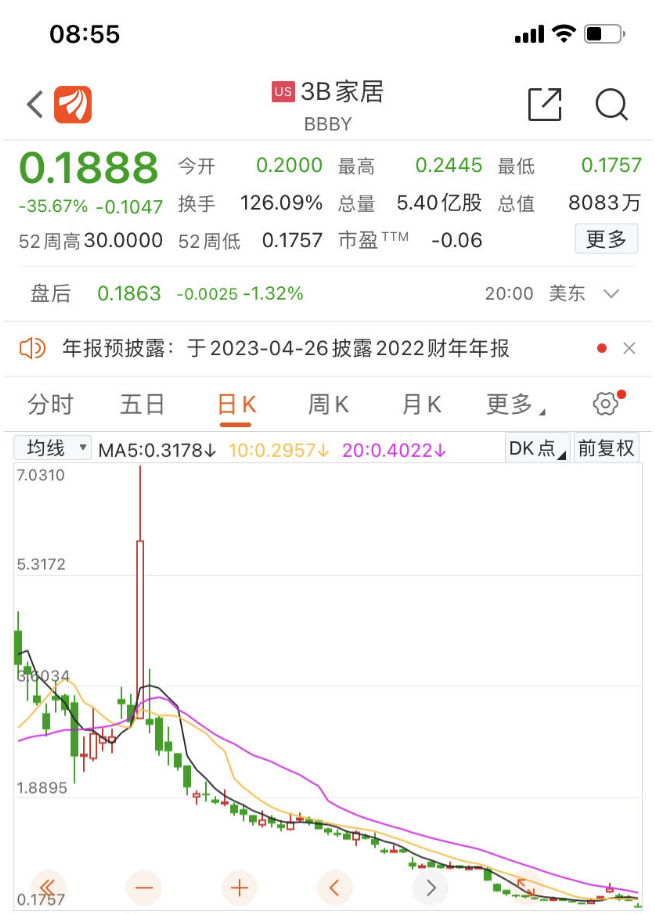This screenshot has height=914, width=655.
Task: Open the 均线 indicator dropdown
Action: [x=53, y=448]
